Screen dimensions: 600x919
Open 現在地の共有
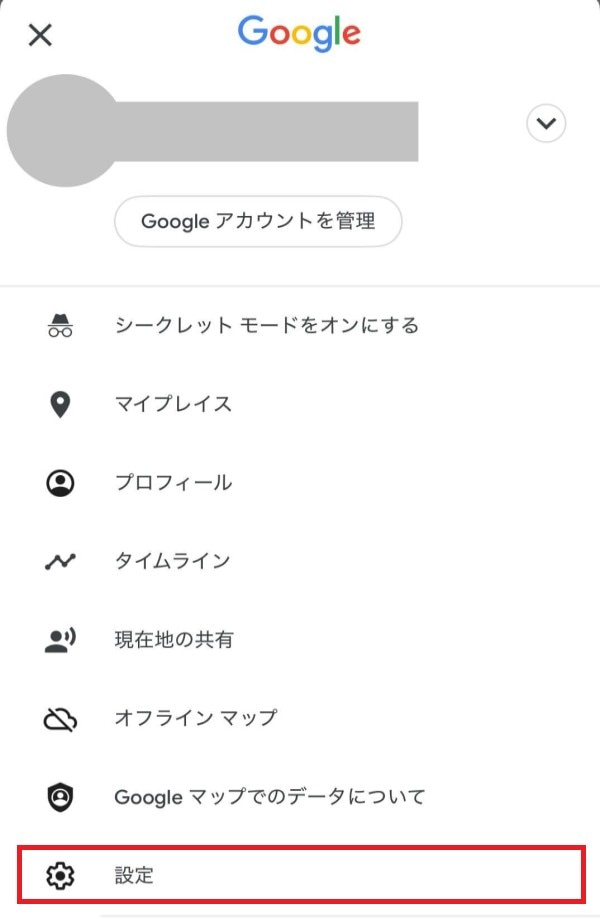(174, 640)
